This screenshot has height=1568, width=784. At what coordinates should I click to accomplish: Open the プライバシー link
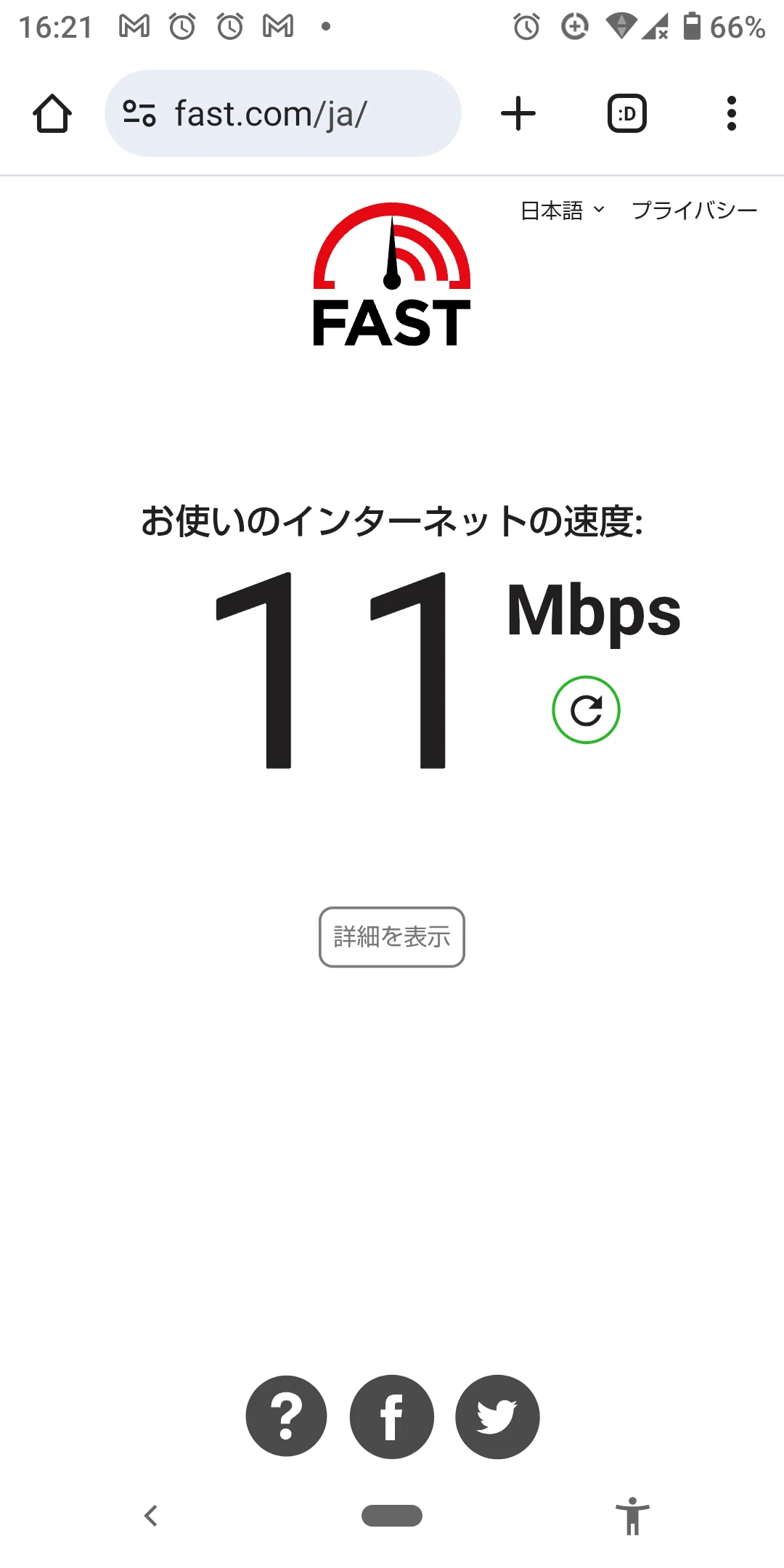point(694,211)
